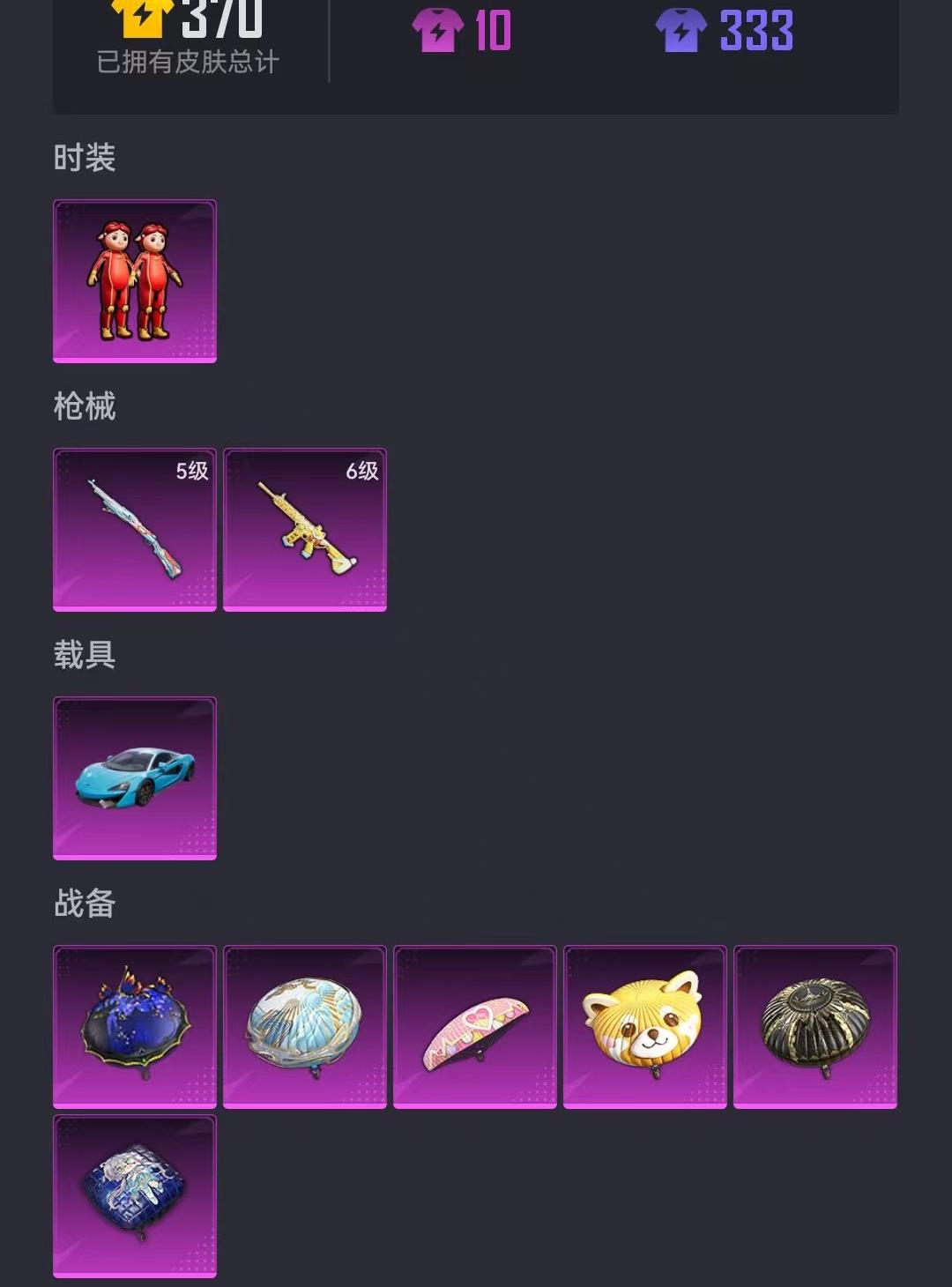952x1287 pixels.
Task: View the blue sports car vehicle skin
Action: tap(135, 778)
